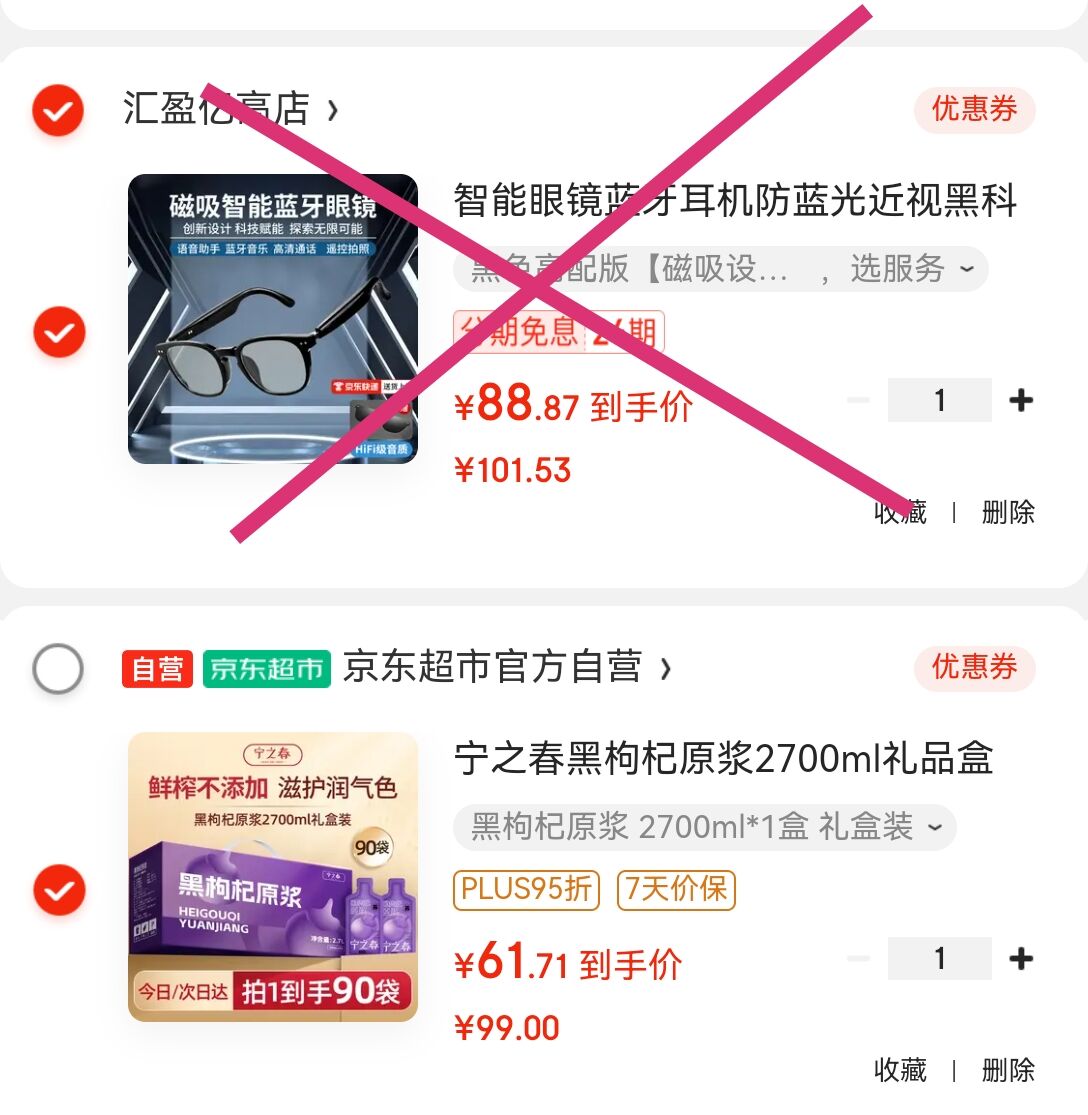The width and height of the screenshot is (1088, 1115).
Task: Get 优惠券 coupons for 汇盈亿高店
Action: click(x=974, y=110)
